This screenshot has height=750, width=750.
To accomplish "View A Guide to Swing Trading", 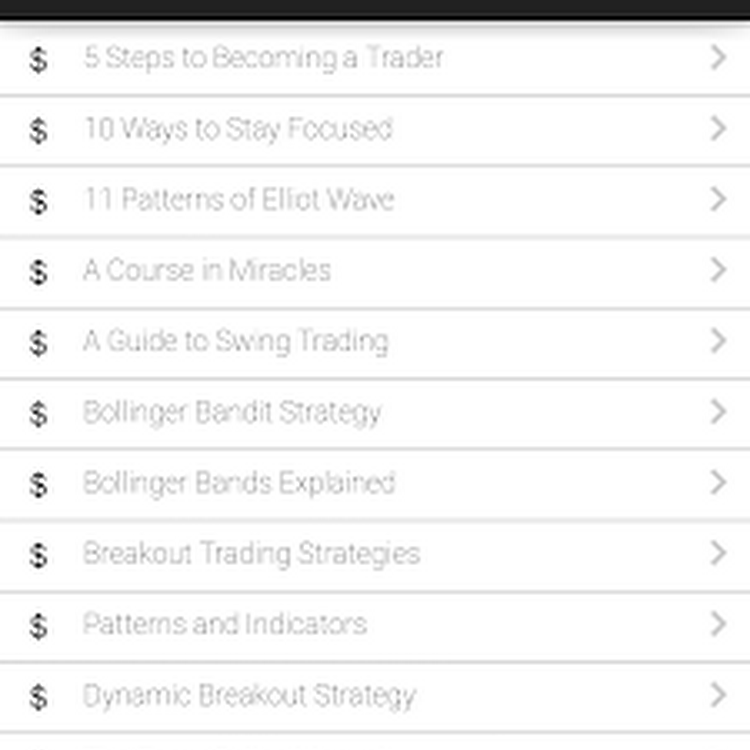I will pos(236,342).
